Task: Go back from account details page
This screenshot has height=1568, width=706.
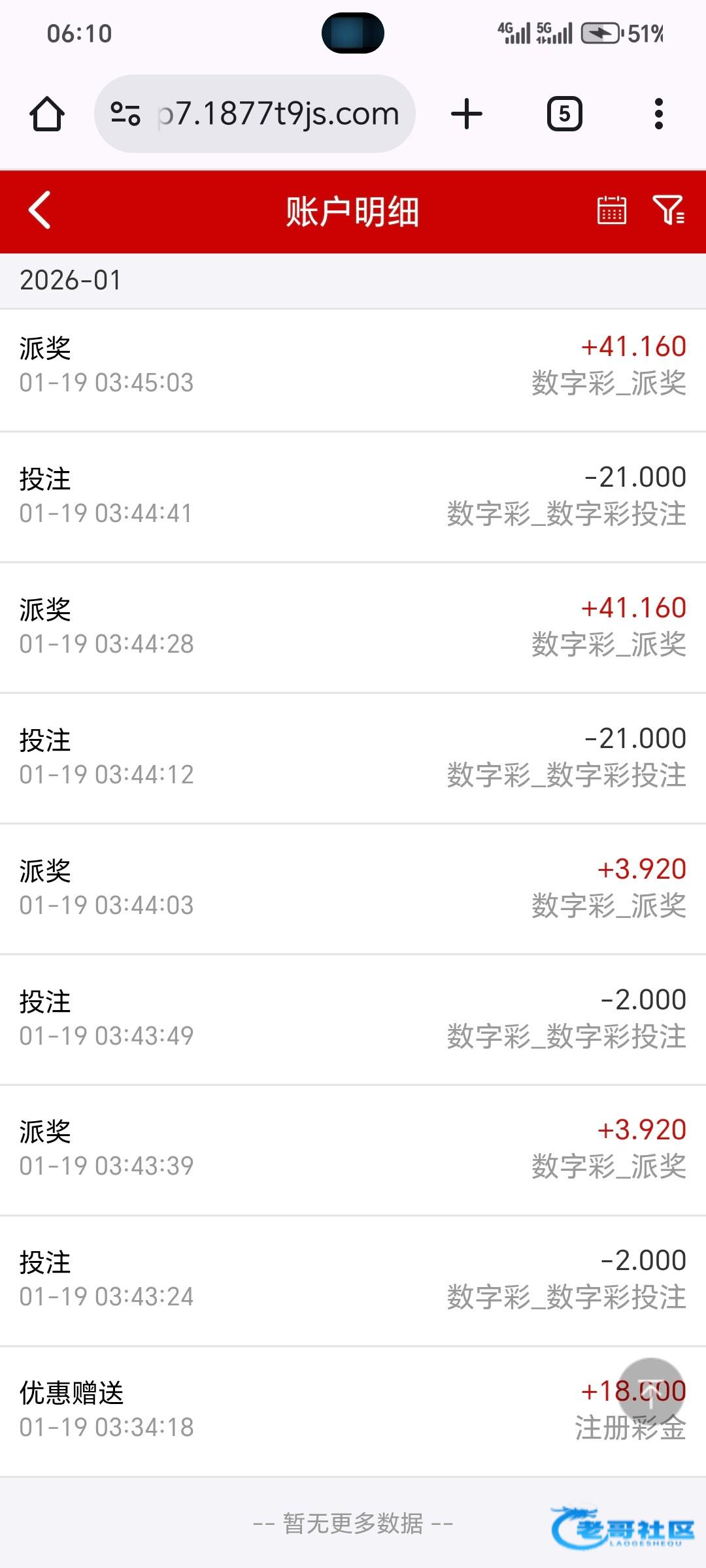Action: [x=40, y=210]
